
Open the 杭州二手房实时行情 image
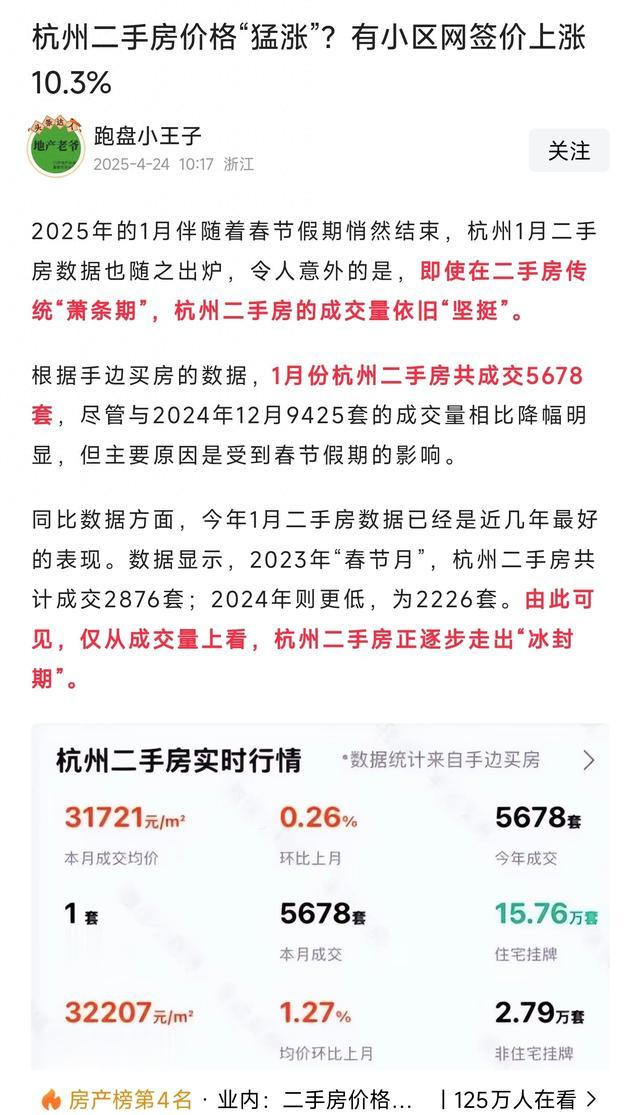pyautogui.click(x=320, y=895)
